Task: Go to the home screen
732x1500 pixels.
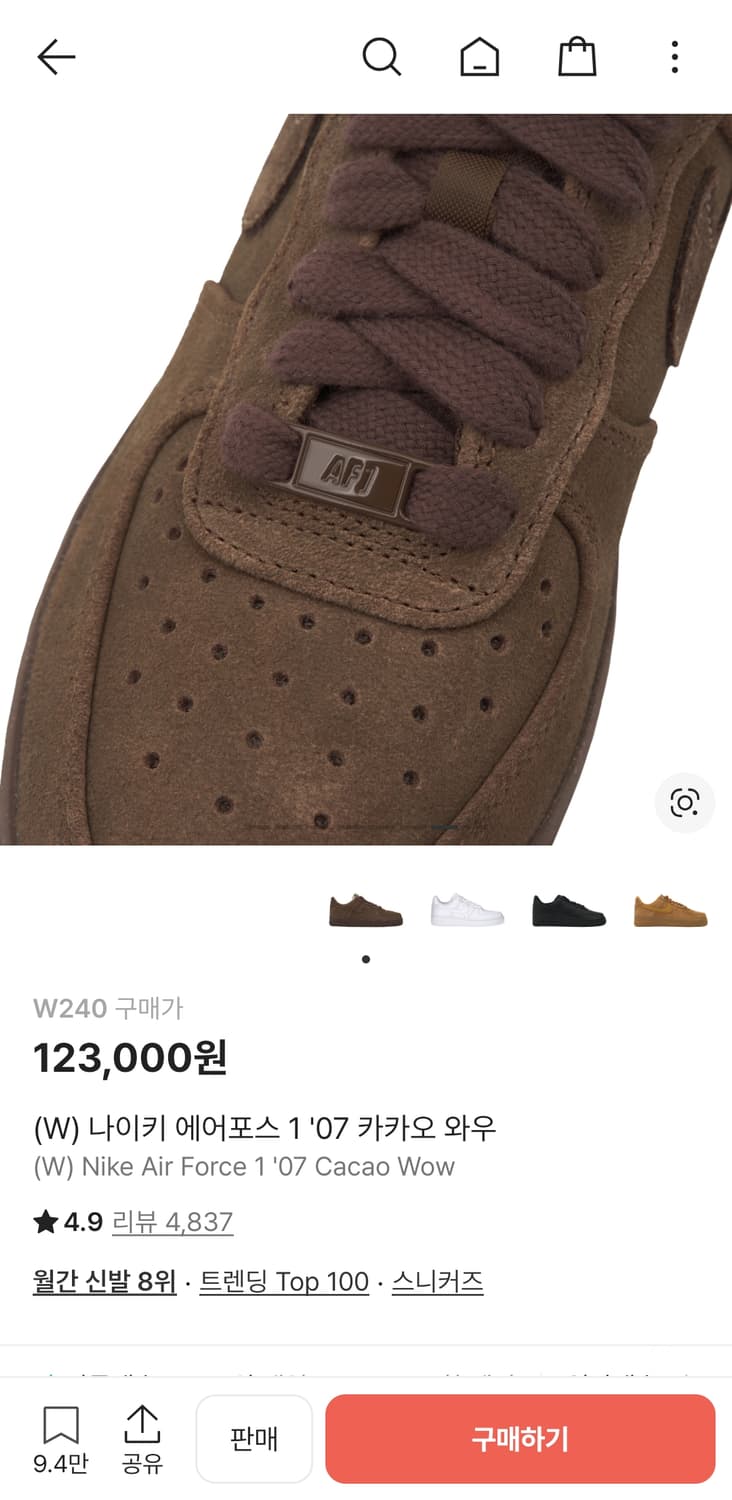Action: 480,57
